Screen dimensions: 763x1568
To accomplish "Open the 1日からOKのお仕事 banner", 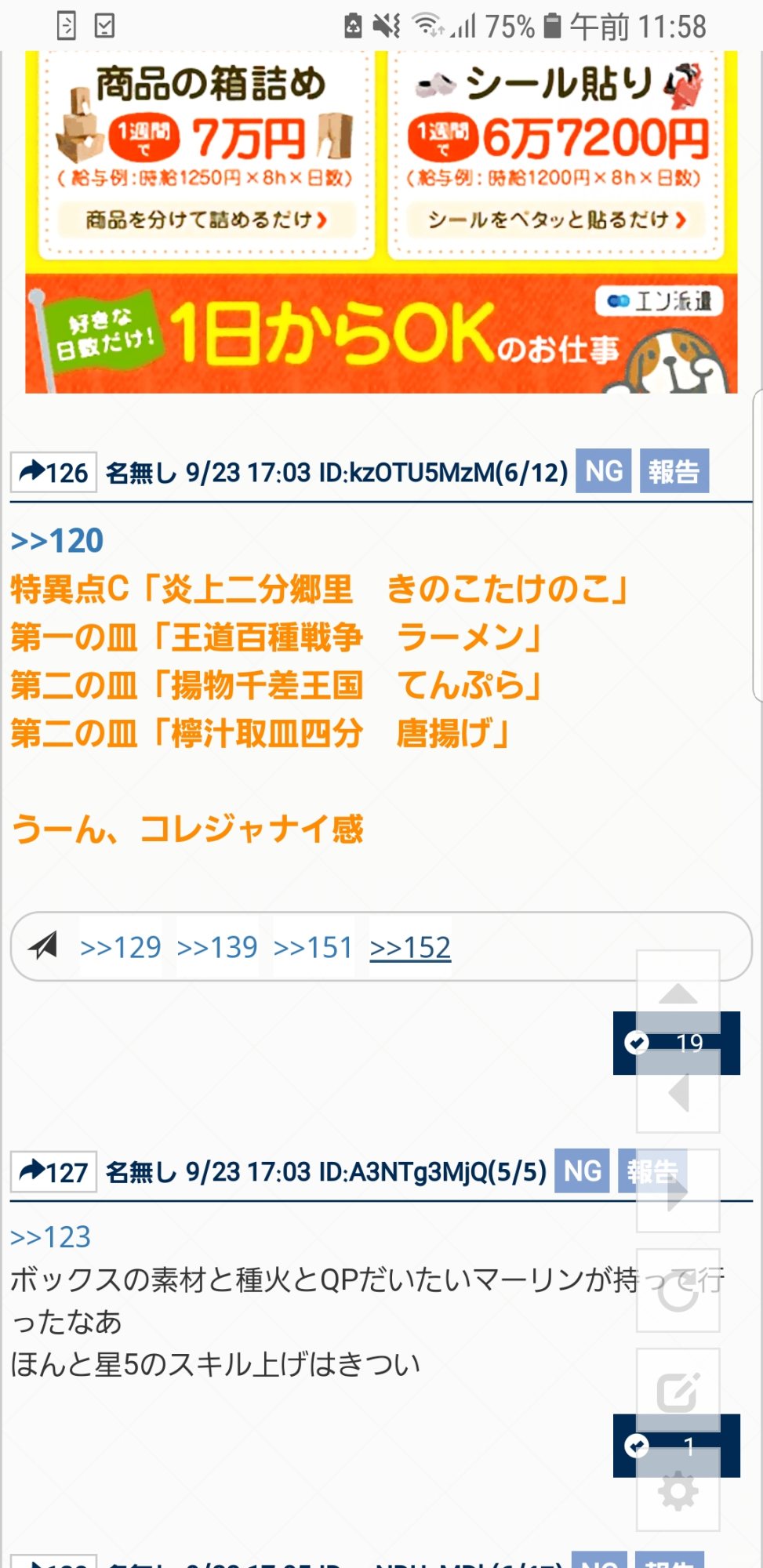I will click(381, 335).
